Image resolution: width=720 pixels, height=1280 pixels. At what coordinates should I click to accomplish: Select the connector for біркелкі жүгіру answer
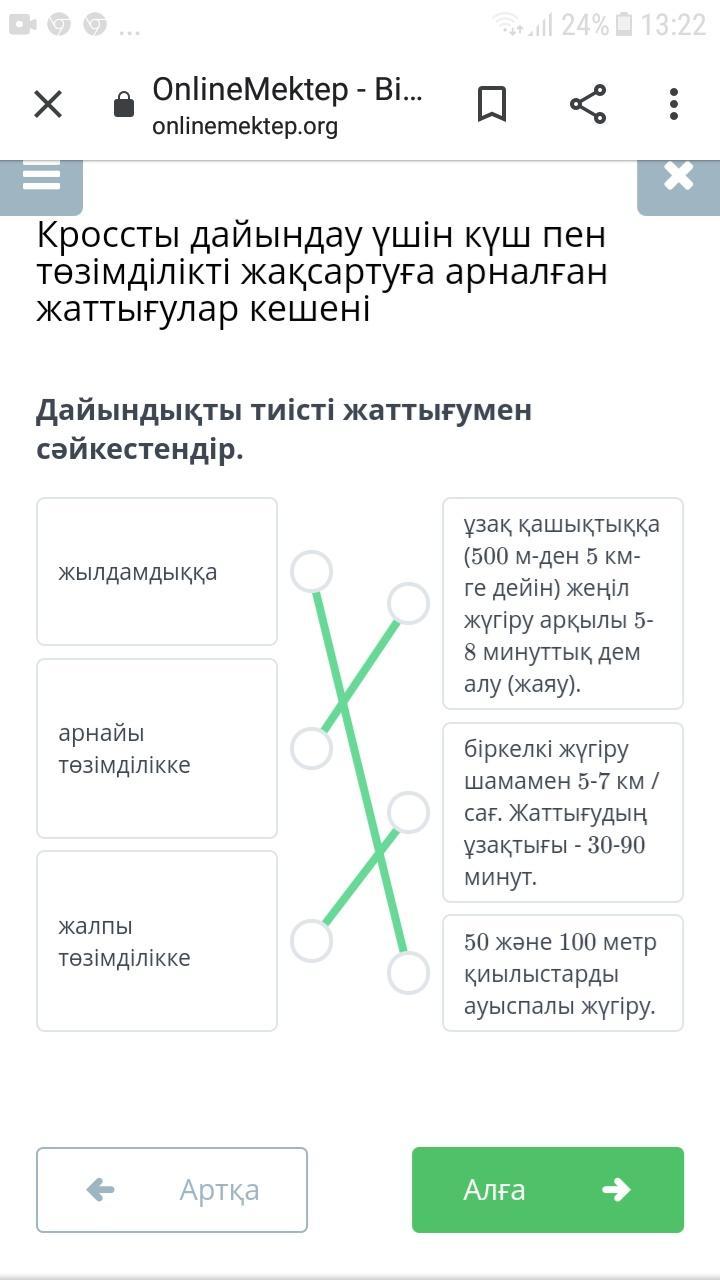coord(408,812)
